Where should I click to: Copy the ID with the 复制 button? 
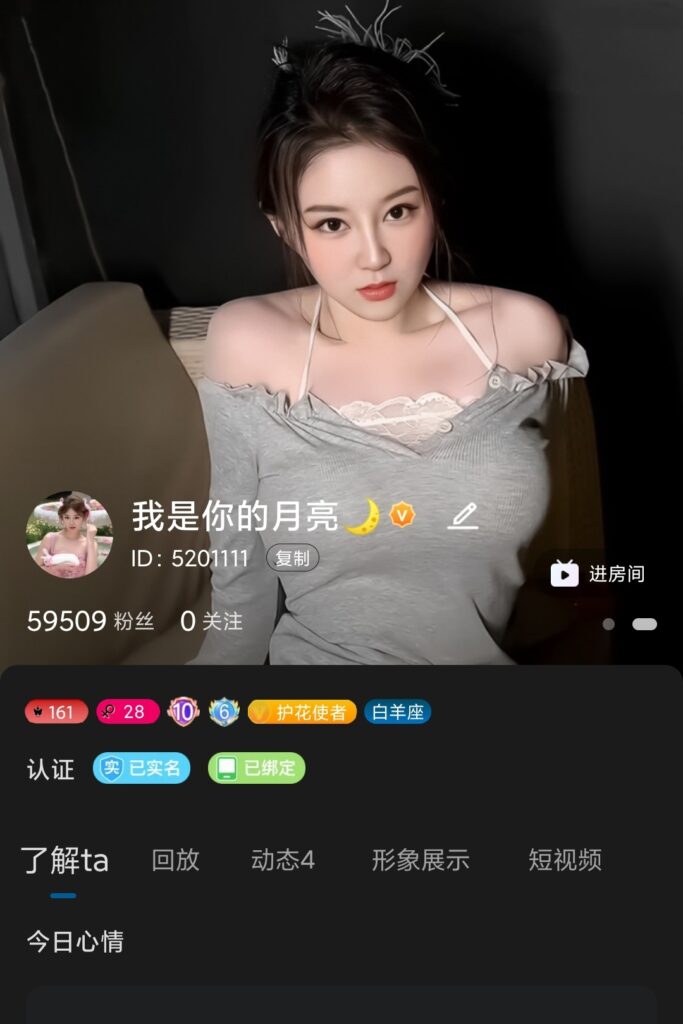point(292,558)
